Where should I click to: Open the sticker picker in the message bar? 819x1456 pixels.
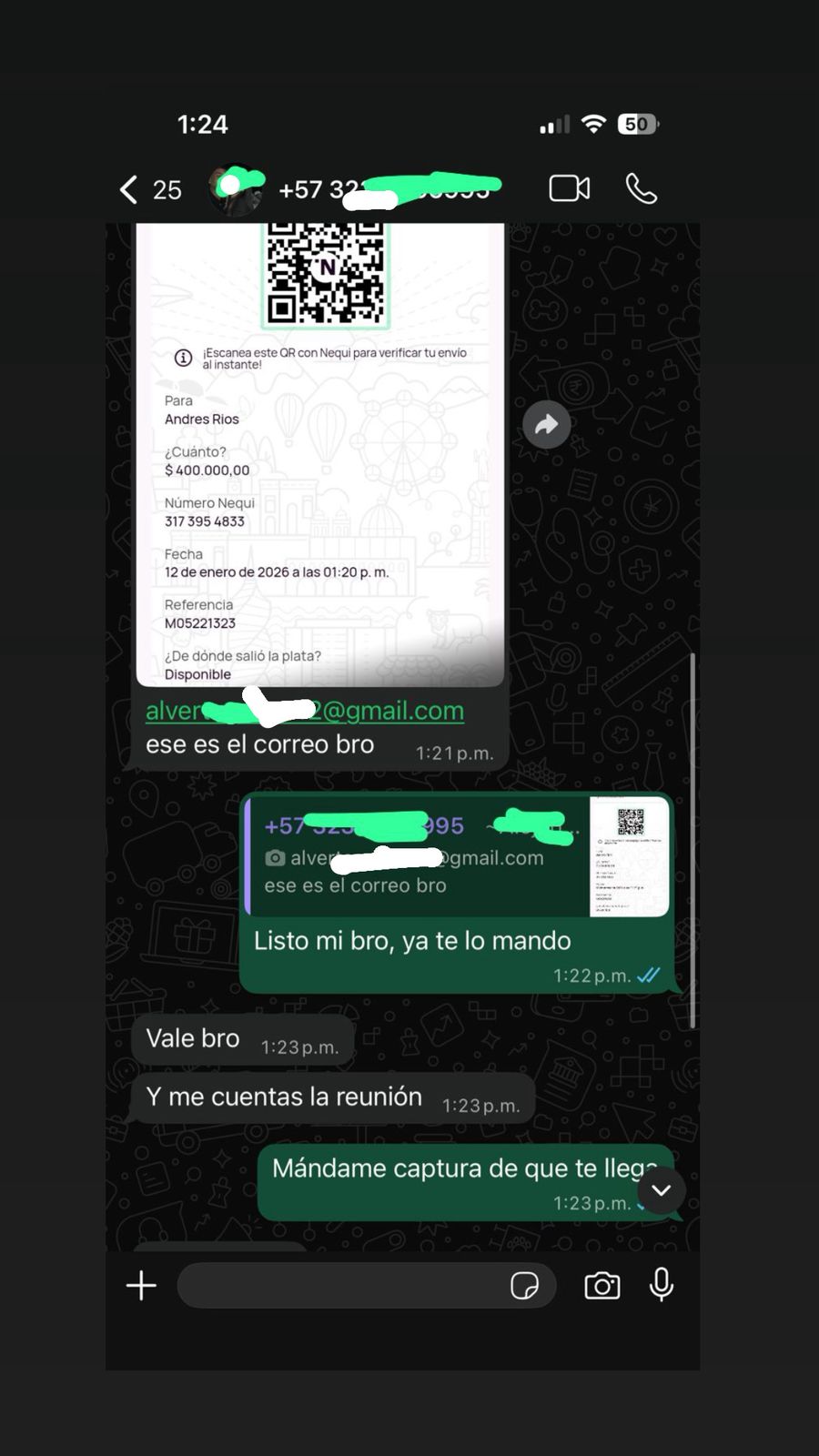tap(526, 1286)
